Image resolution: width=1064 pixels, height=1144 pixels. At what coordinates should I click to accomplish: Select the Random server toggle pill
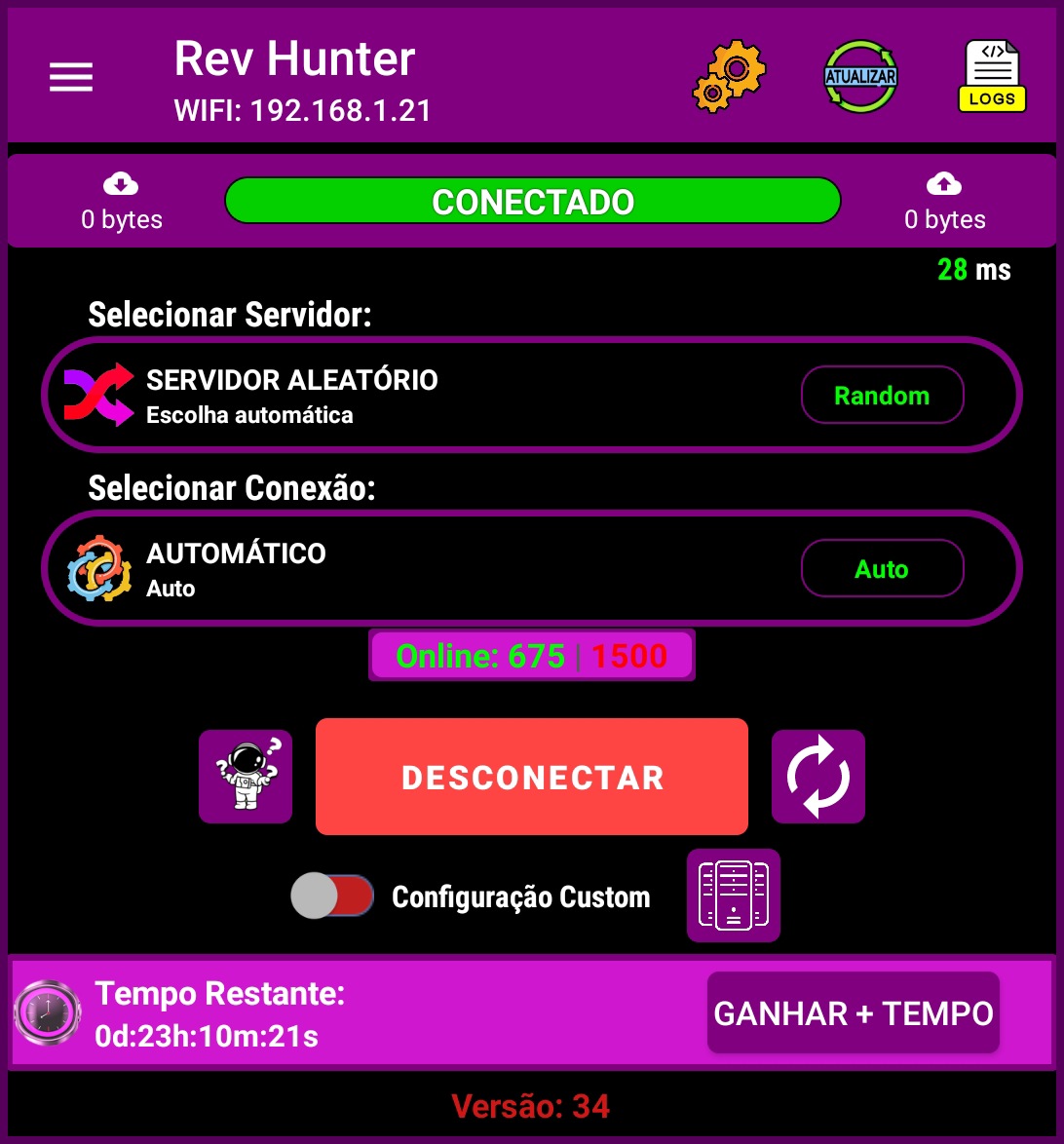(882, 395)
